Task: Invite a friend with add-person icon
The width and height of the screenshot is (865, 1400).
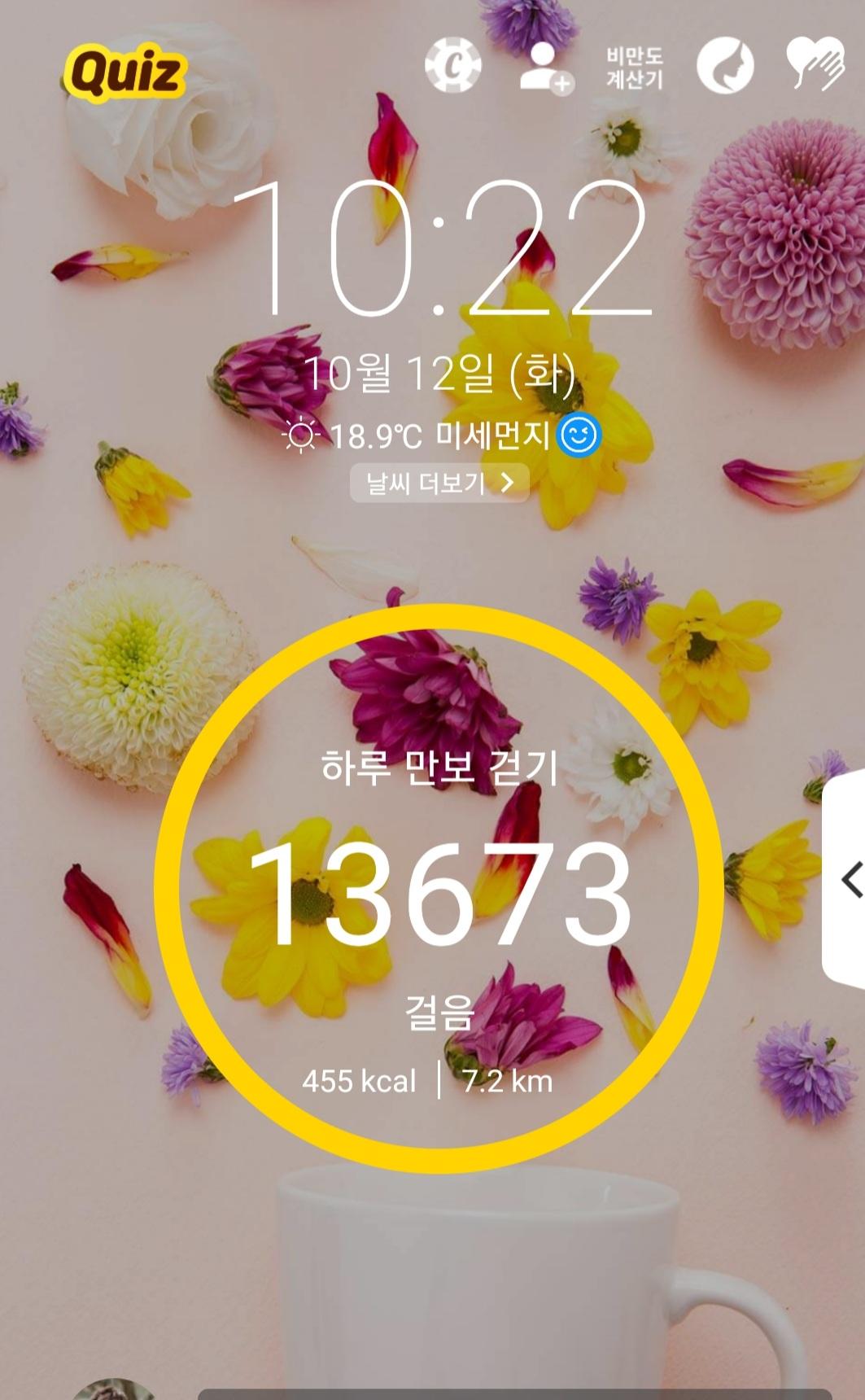Action: [545, 67]
